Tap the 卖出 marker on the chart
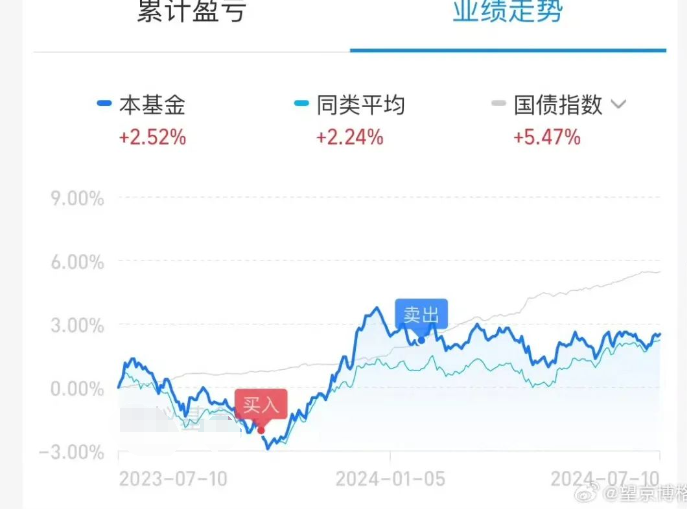 421,314
